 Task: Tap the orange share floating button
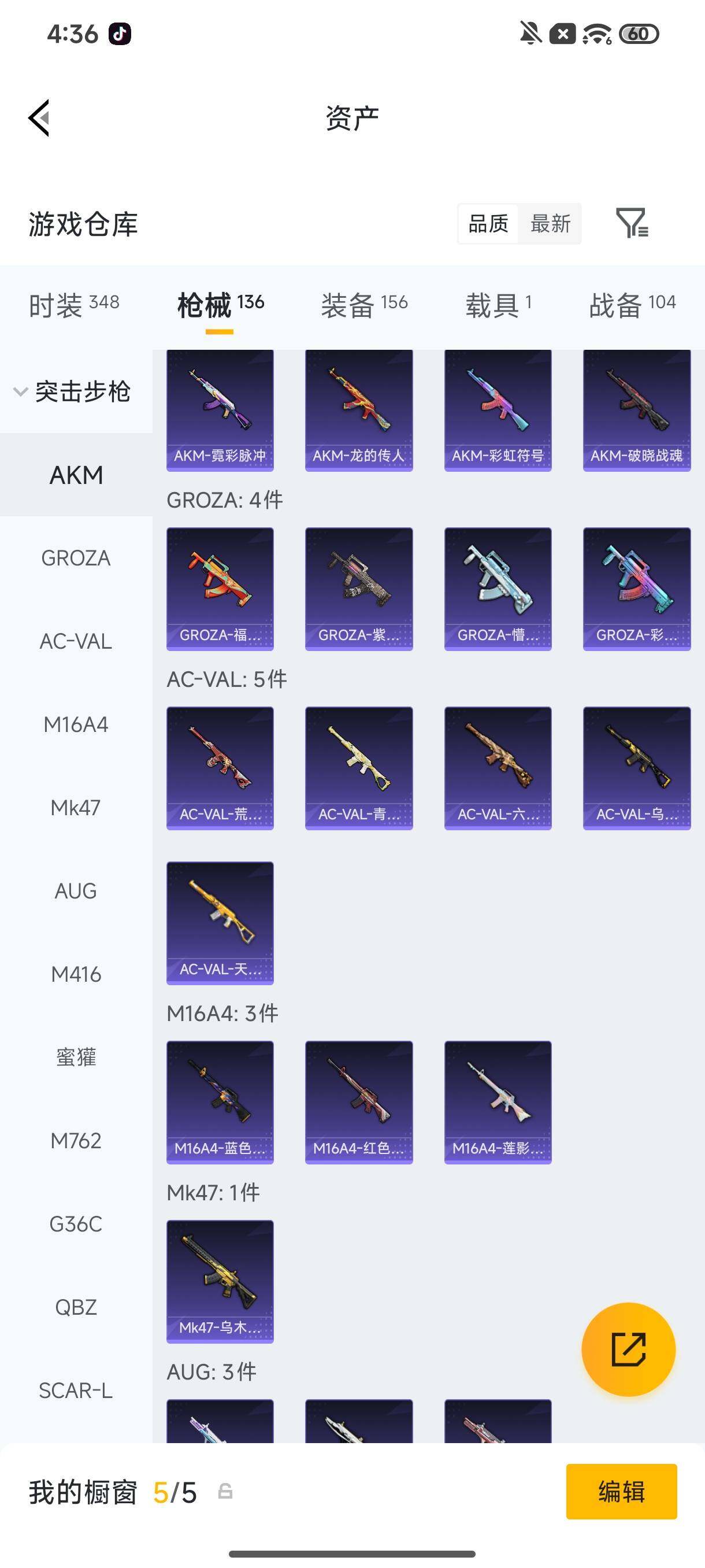(628, 1349)
